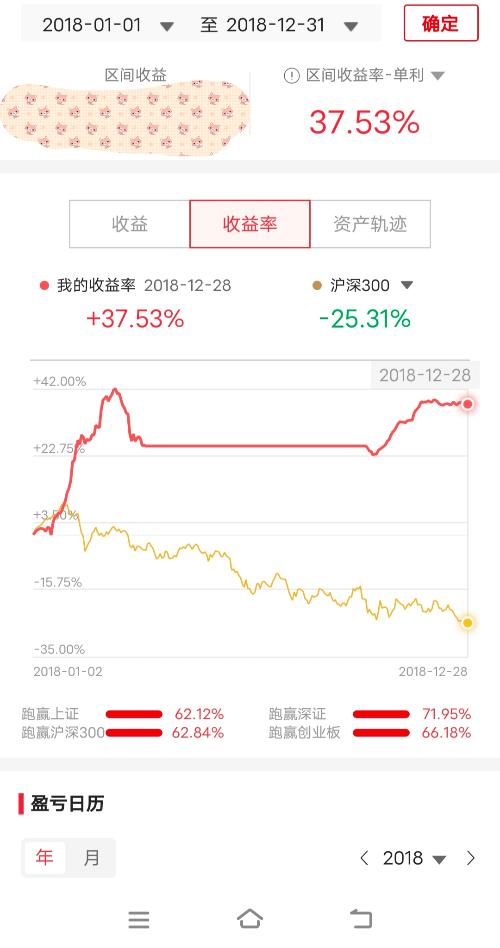Switch to the 收益 tab

click(x=129, y=224)
